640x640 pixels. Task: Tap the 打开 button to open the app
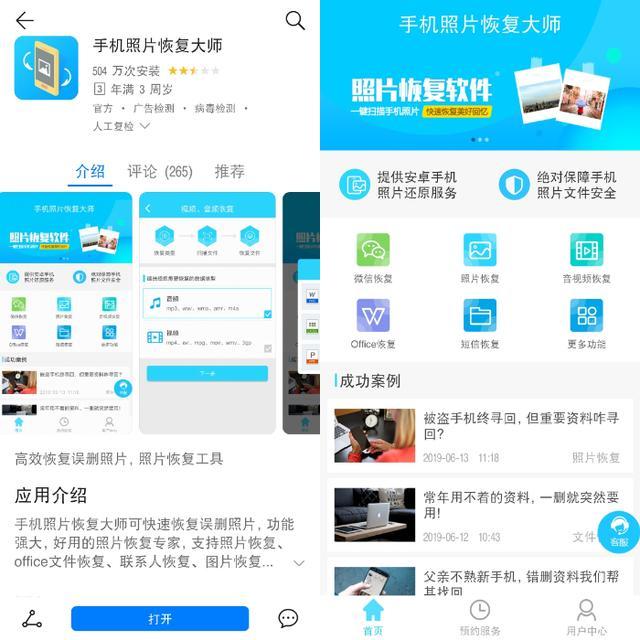(x=160, y=619)
